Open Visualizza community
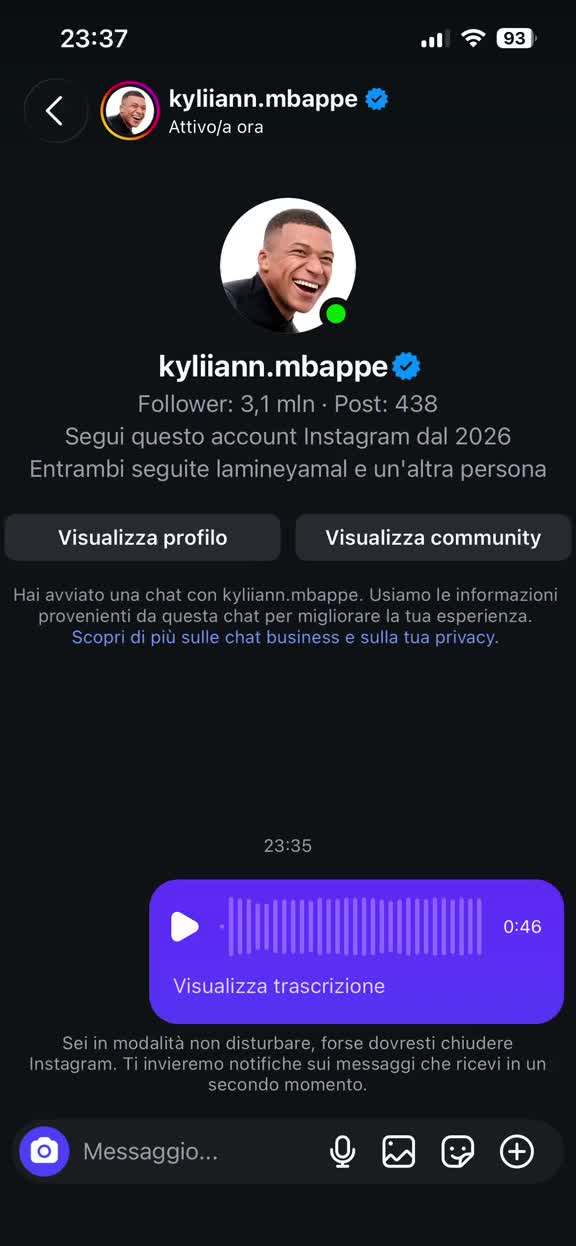The image size is (576, 1246). pyautogui.click(x=433, y=537)
